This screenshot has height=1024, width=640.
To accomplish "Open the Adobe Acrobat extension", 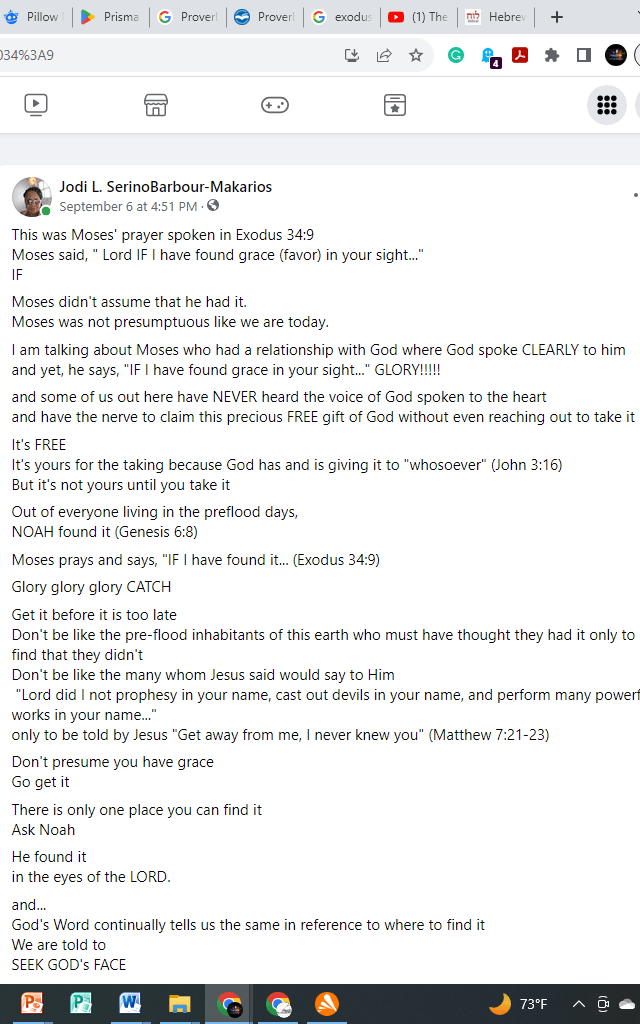I will tap(520, 56).
